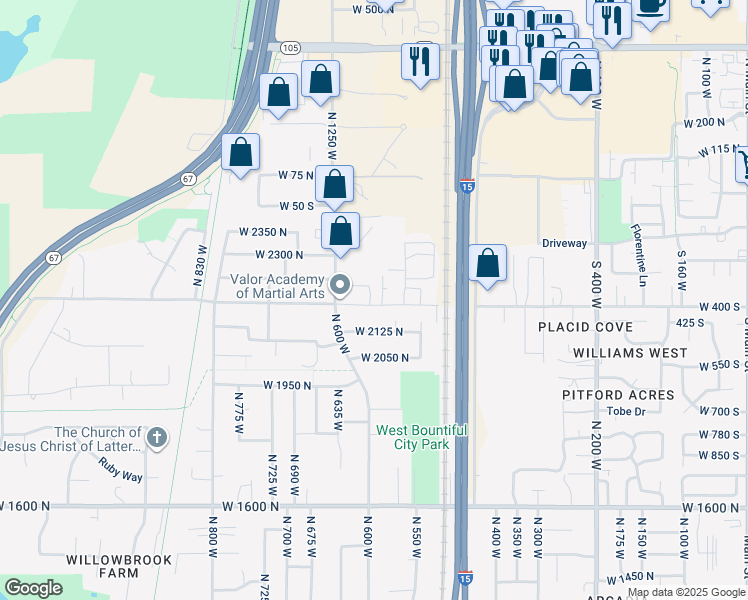748x600 pixels.
Task: Open the shopping pin by W 2350 N
Action: coord(340,231)
